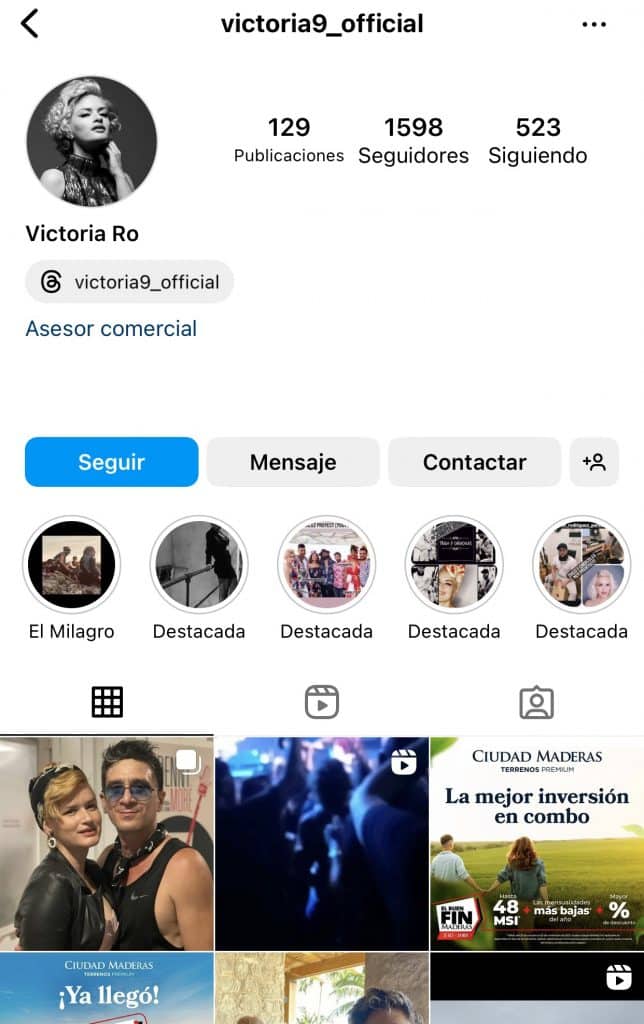The width and height of the screenshot is (644, 1024).
Task: Switch to the tagged photos tab
Action: point(536,702)
